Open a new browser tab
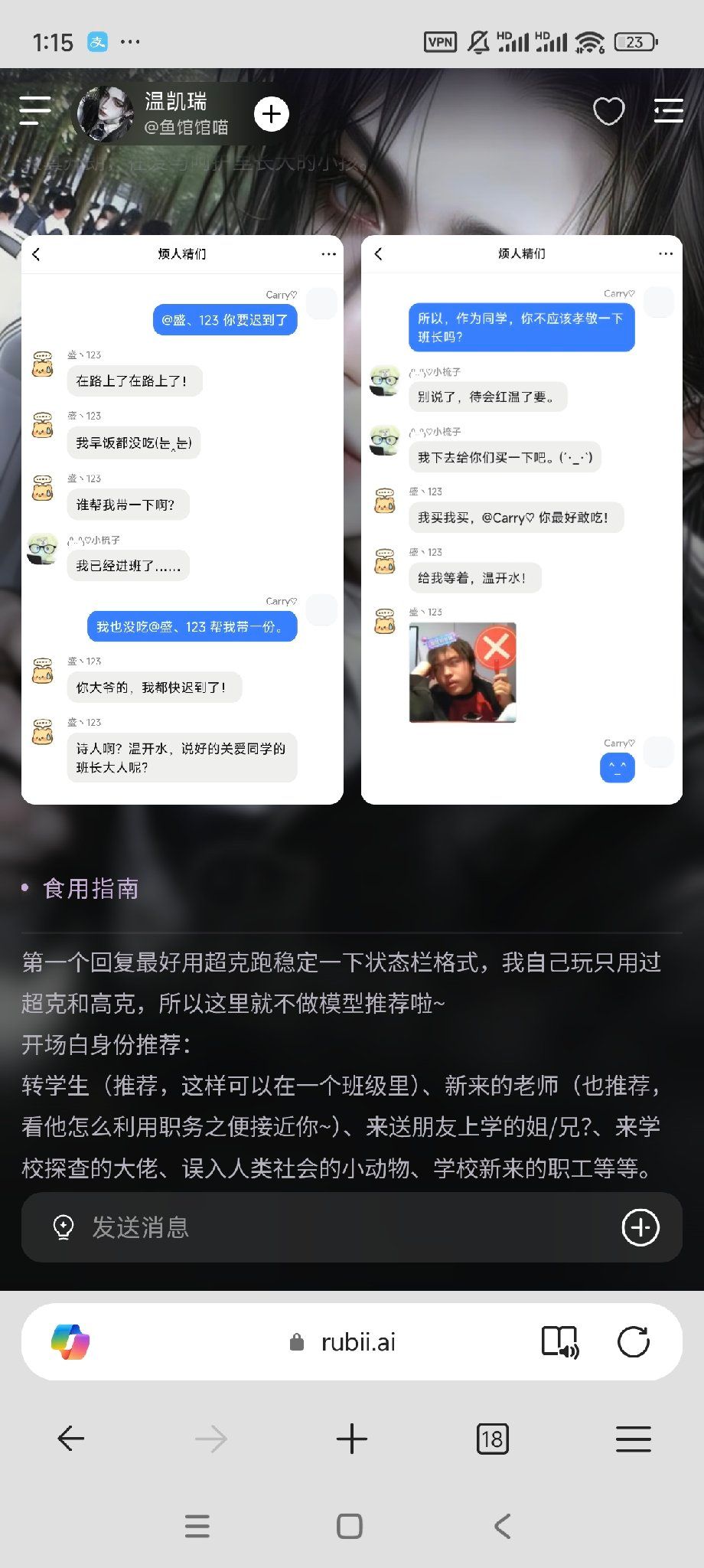The width and height of the screenshot is (704, 1568). coord(352,1439)
